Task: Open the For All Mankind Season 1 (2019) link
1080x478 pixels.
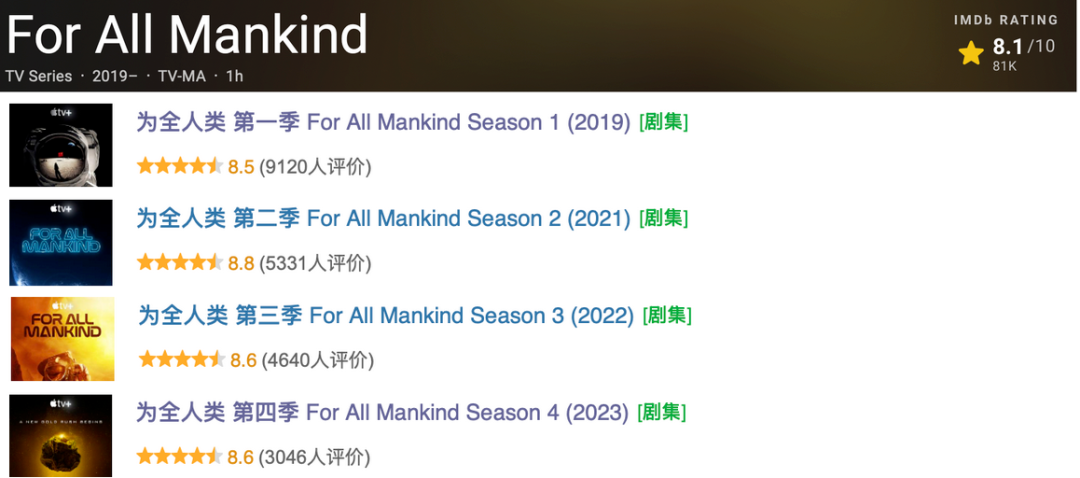Action: (x=386, y=122)
